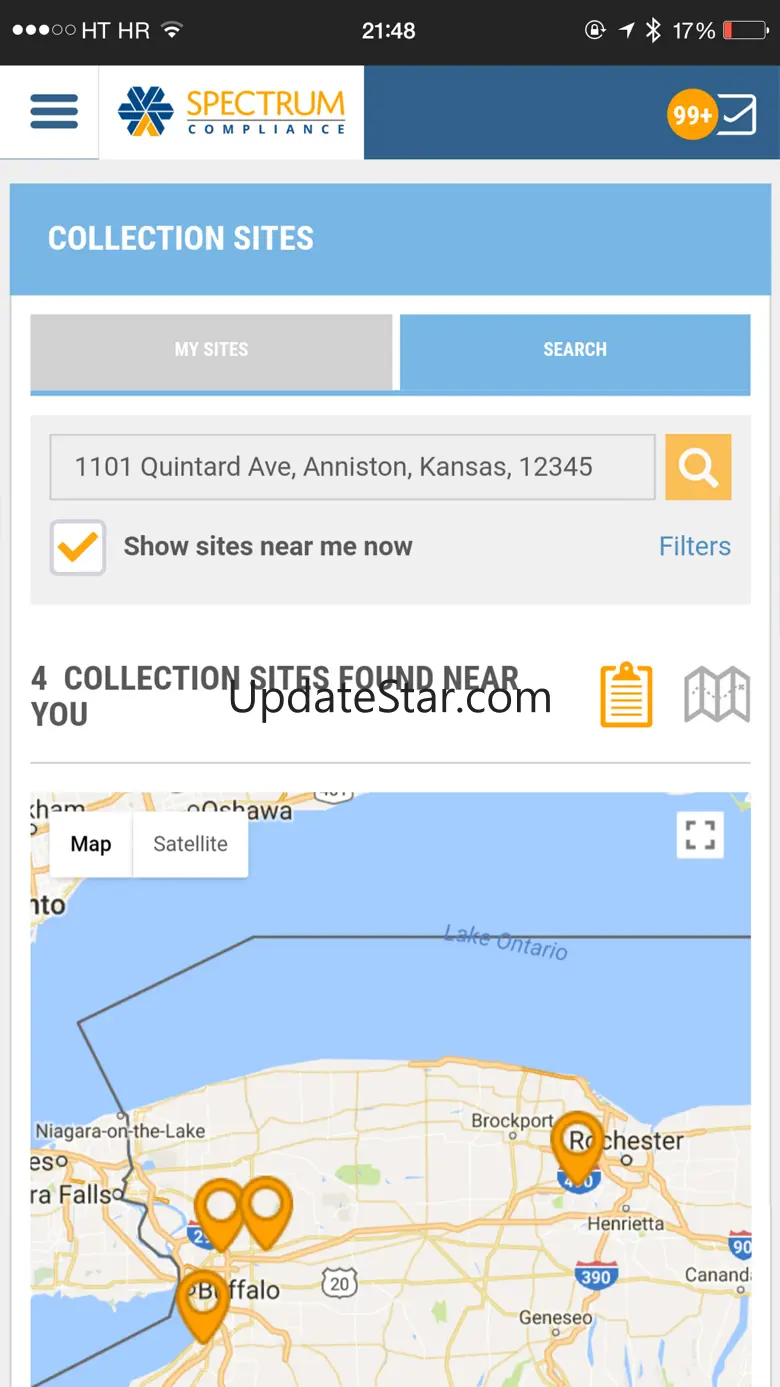The width and height of the screenshot is (780, 1387).
Task: Run search with orange magnifier button
Action: [x=698, y=467]
